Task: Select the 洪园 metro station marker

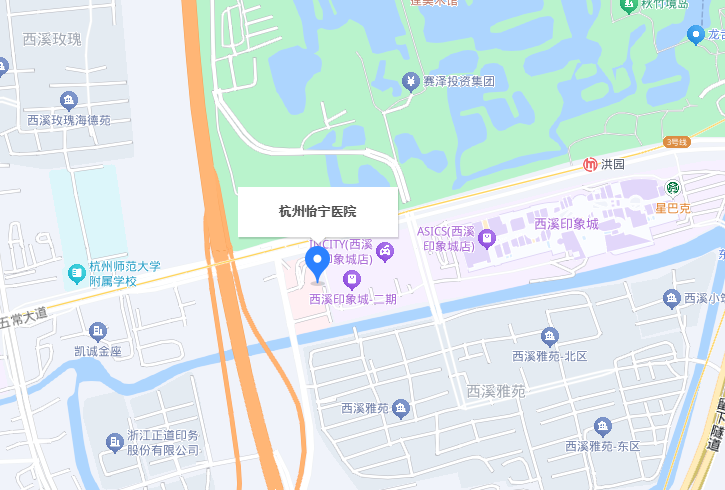Action: 592,164
